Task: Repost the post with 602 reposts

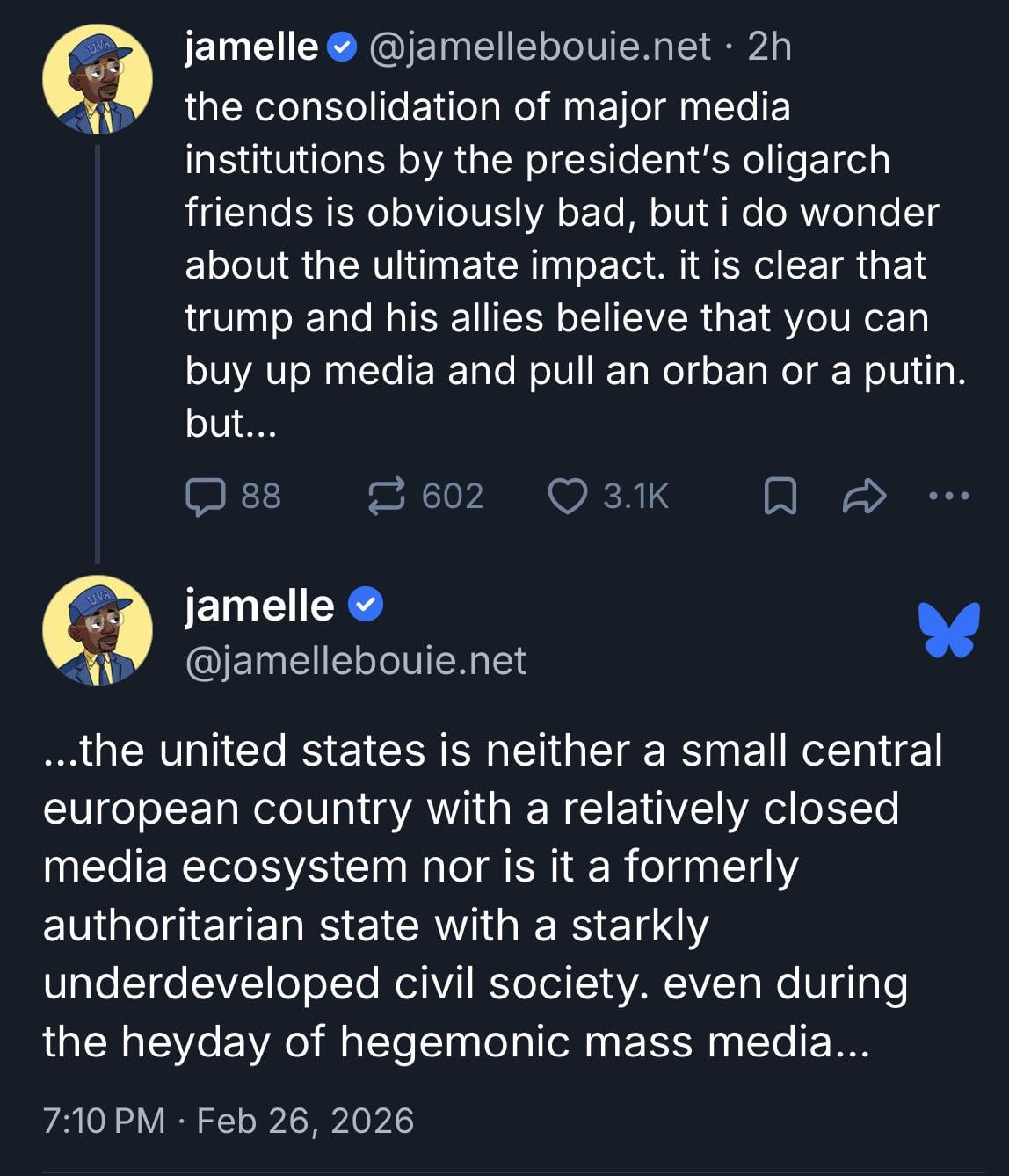Action: pos(387,497)
